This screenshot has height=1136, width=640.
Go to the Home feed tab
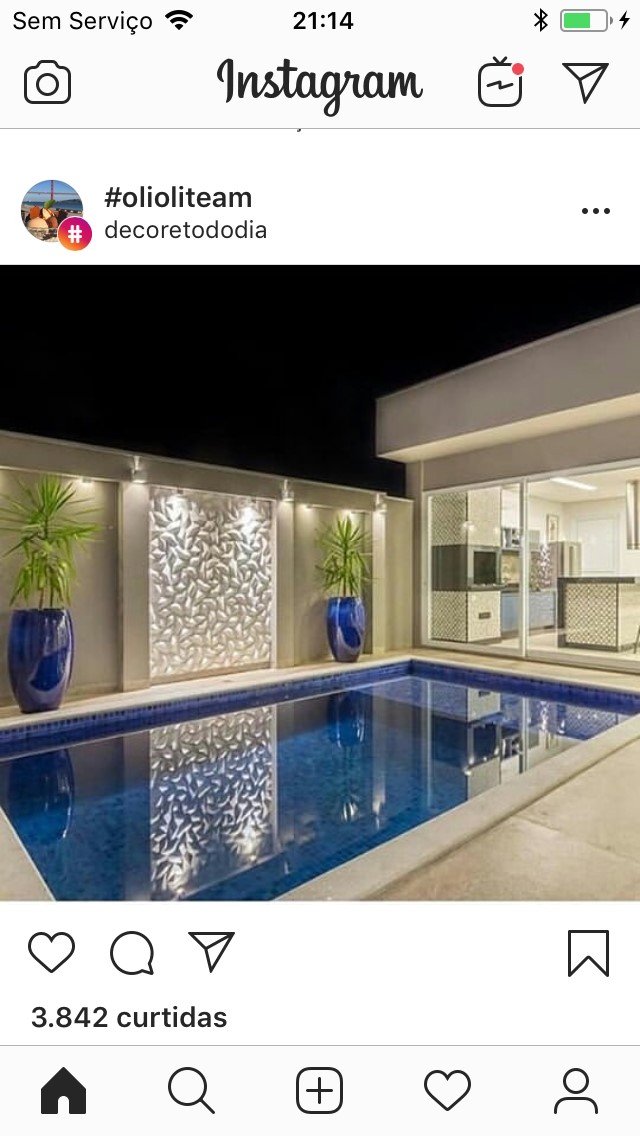(64, 1090)
